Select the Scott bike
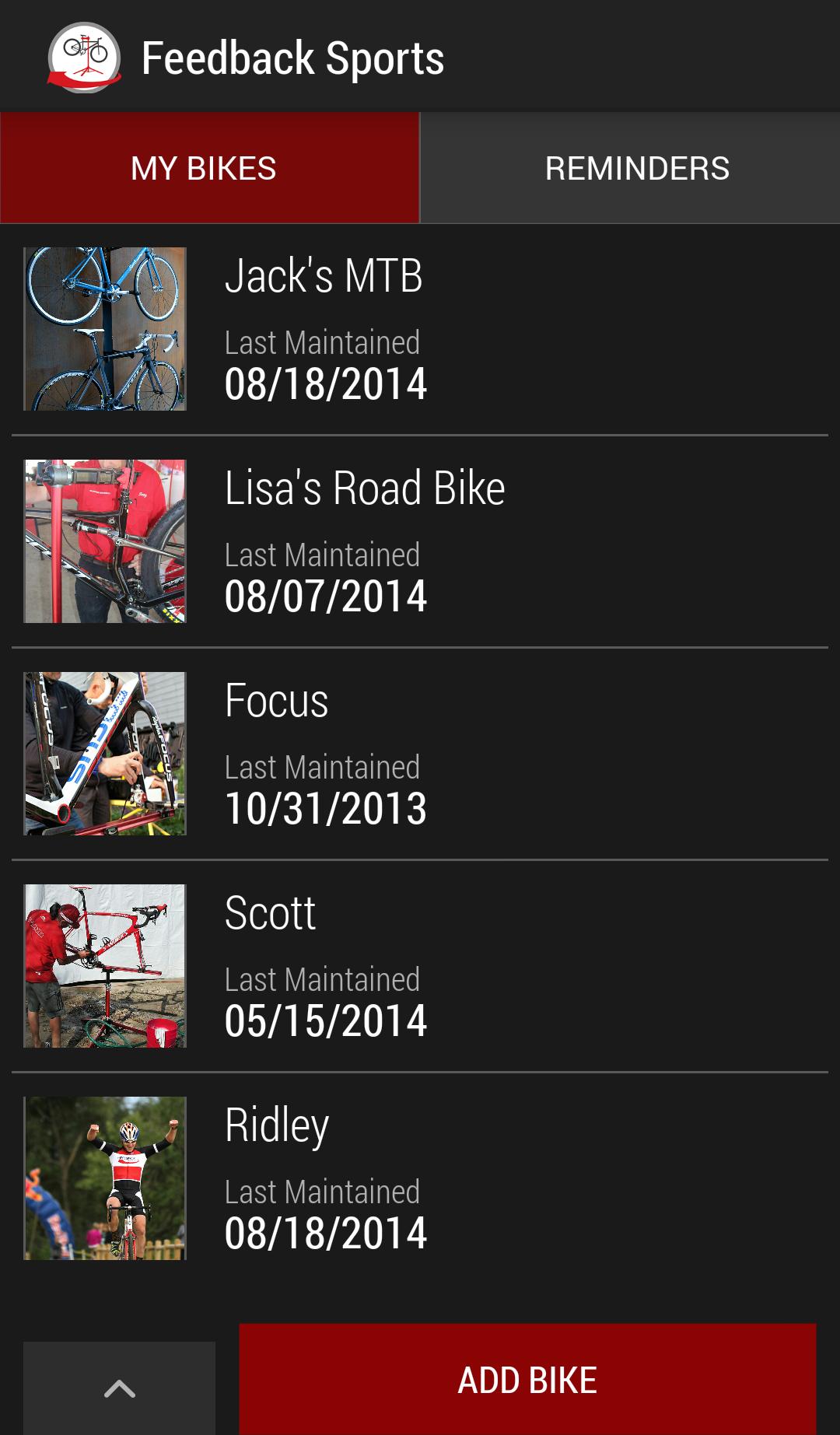Viewport: 840px width, 1435px height. point(420,966)
